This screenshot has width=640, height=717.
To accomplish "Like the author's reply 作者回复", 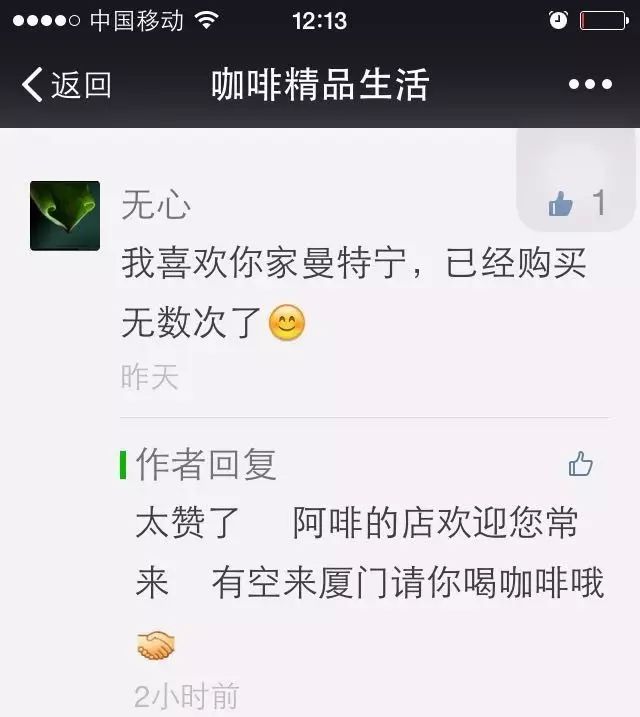I will (580, 464).
